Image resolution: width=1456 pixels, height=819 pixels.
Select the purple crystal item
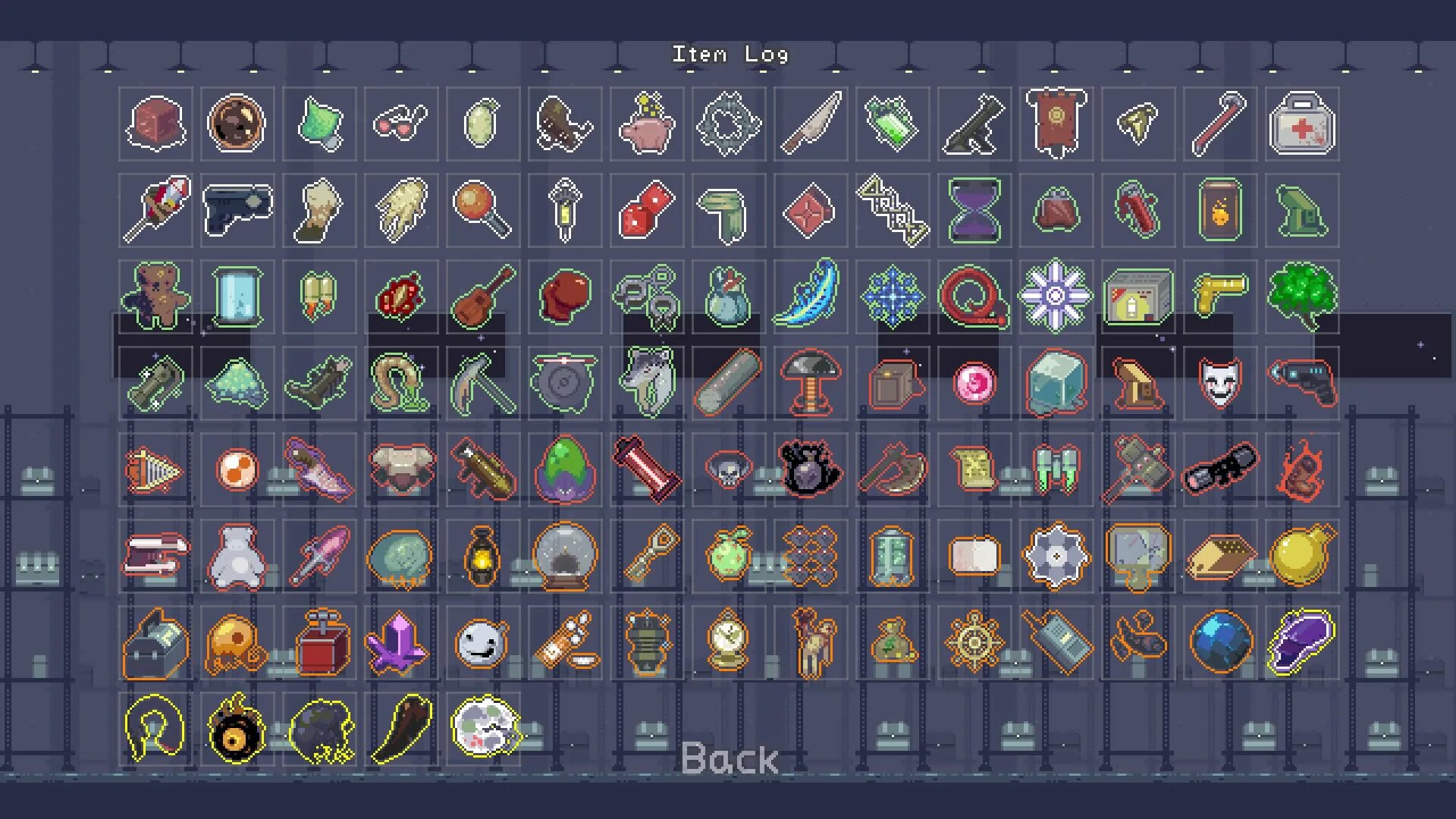[401, 642]
